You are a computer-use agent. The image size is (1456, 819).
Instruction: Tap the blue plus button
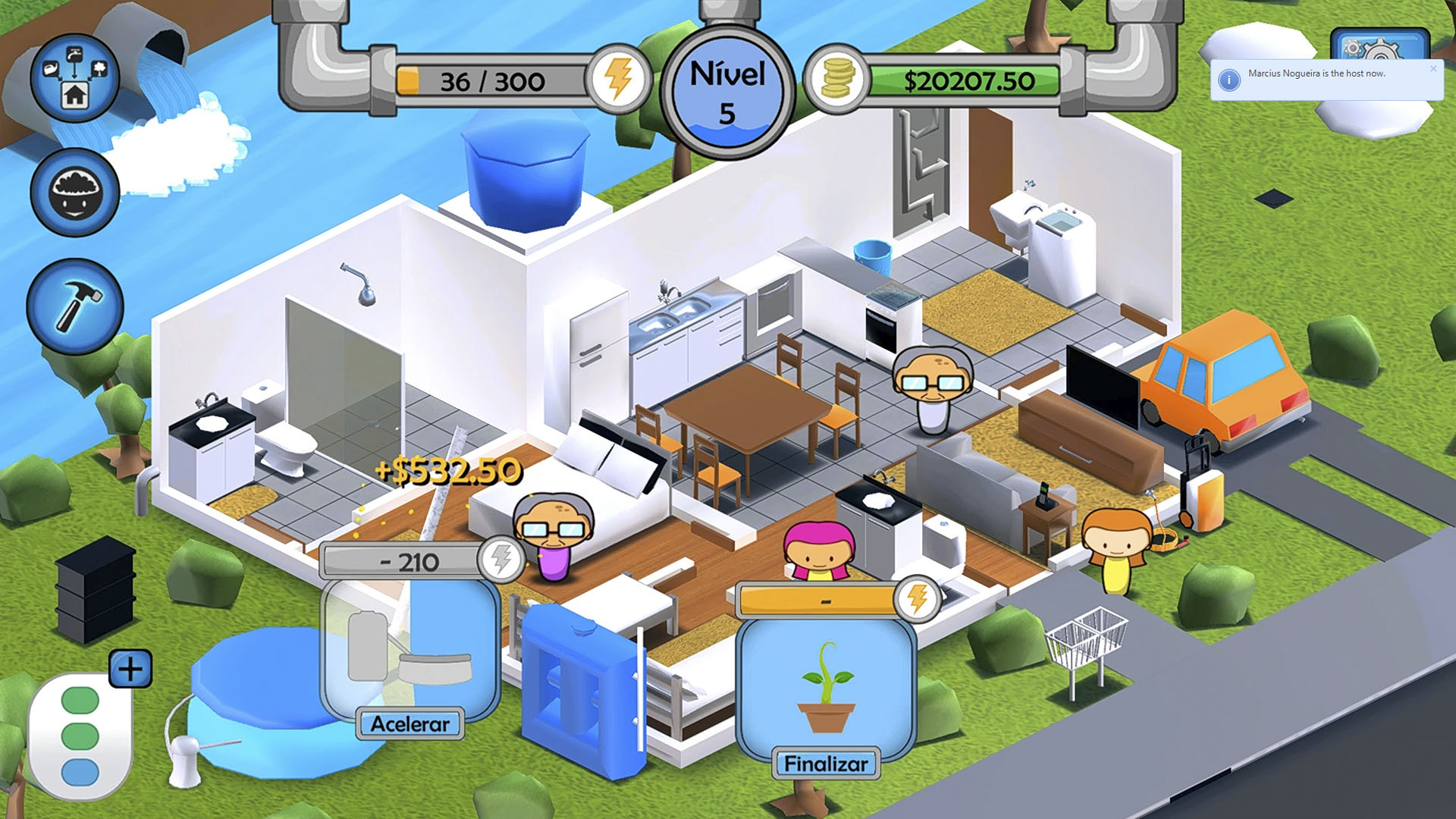click(130, 669)
